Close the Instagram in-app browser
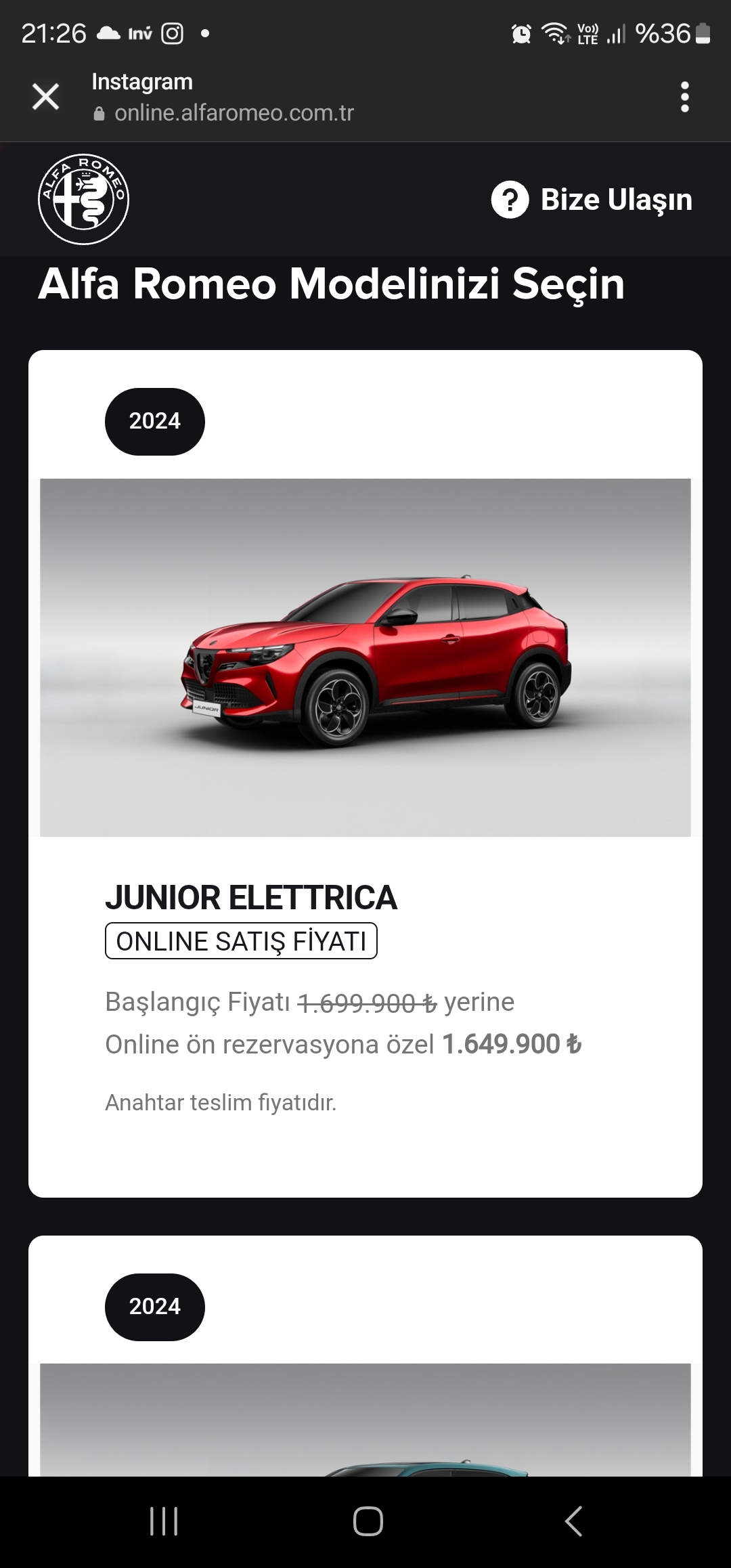The image size is (731, 1568). tap(45, 97)
